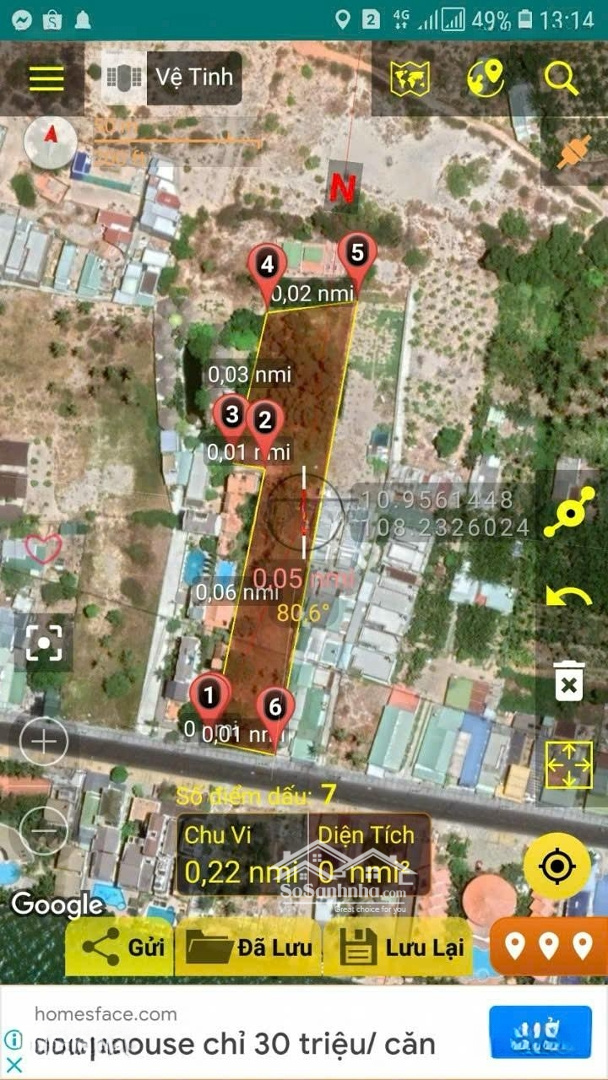Change the Vệ Tinh map type
608x1080 pixels.
pyautogui.click(x=174, y=78)
